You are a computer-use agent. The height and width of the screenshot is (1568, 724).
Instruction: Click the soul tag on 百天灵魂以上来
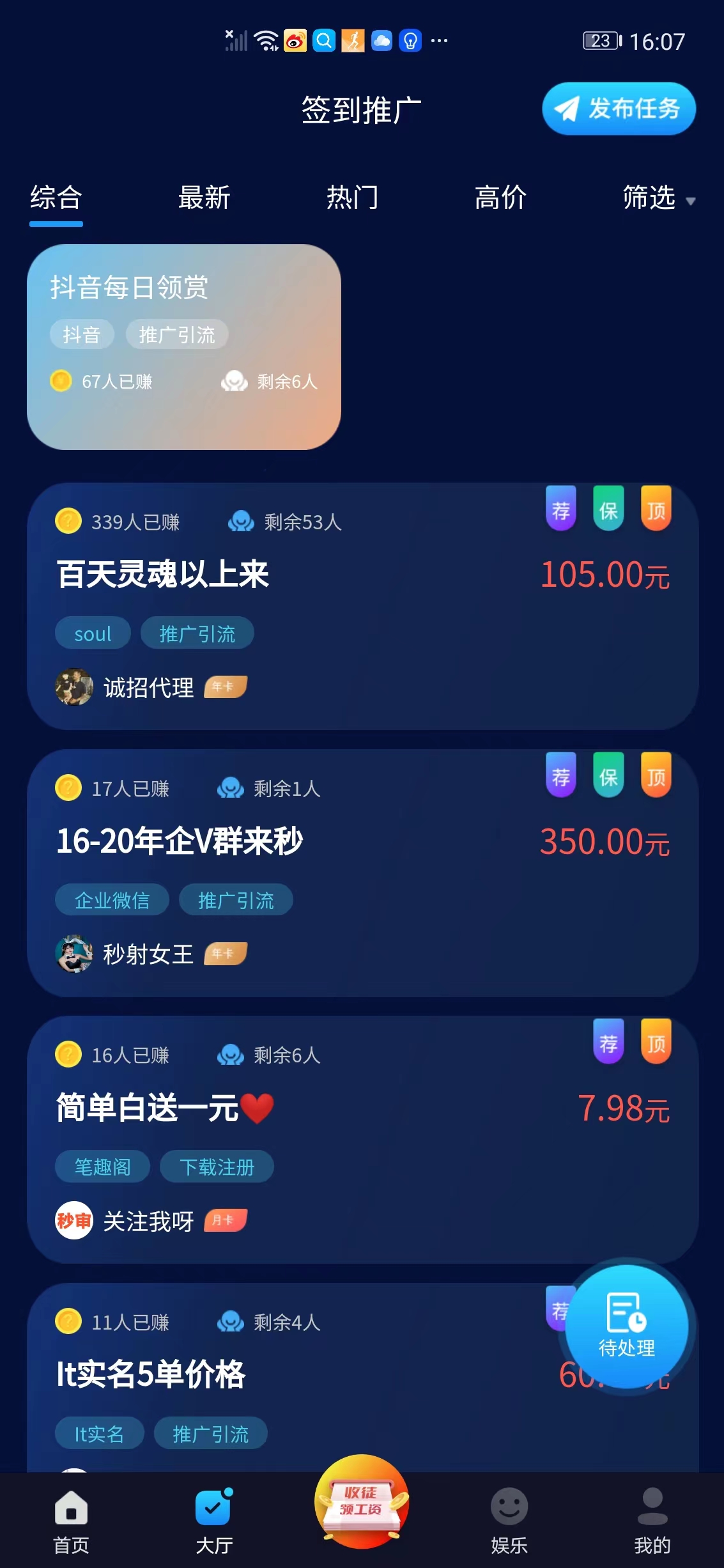92,632
